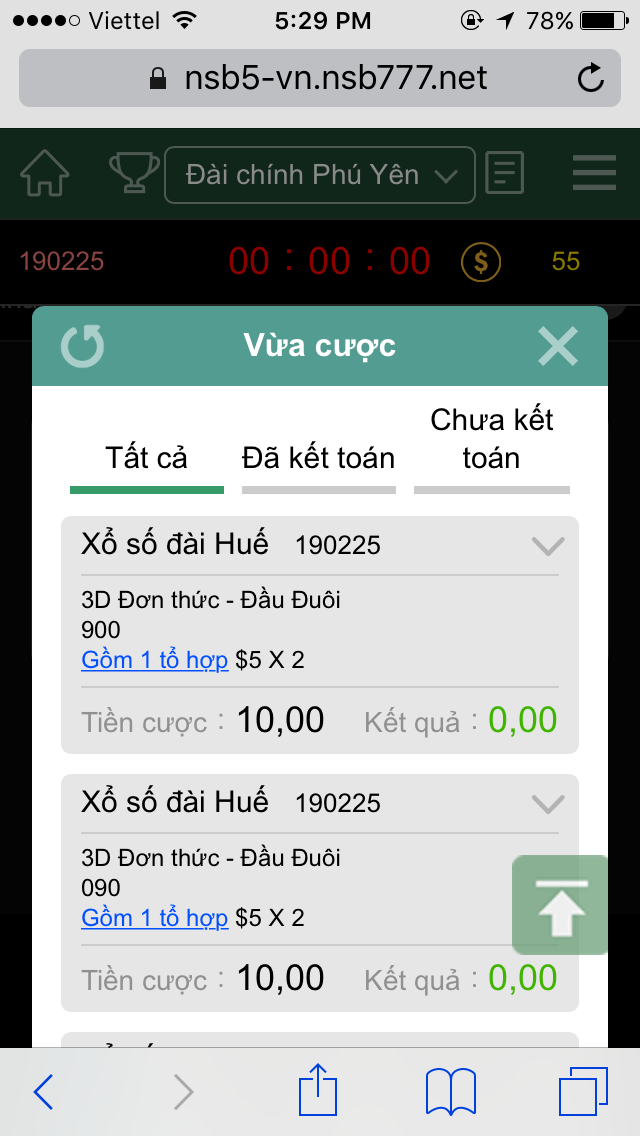
Task: Open Safari bookmarks
Action: [450, 1092]
